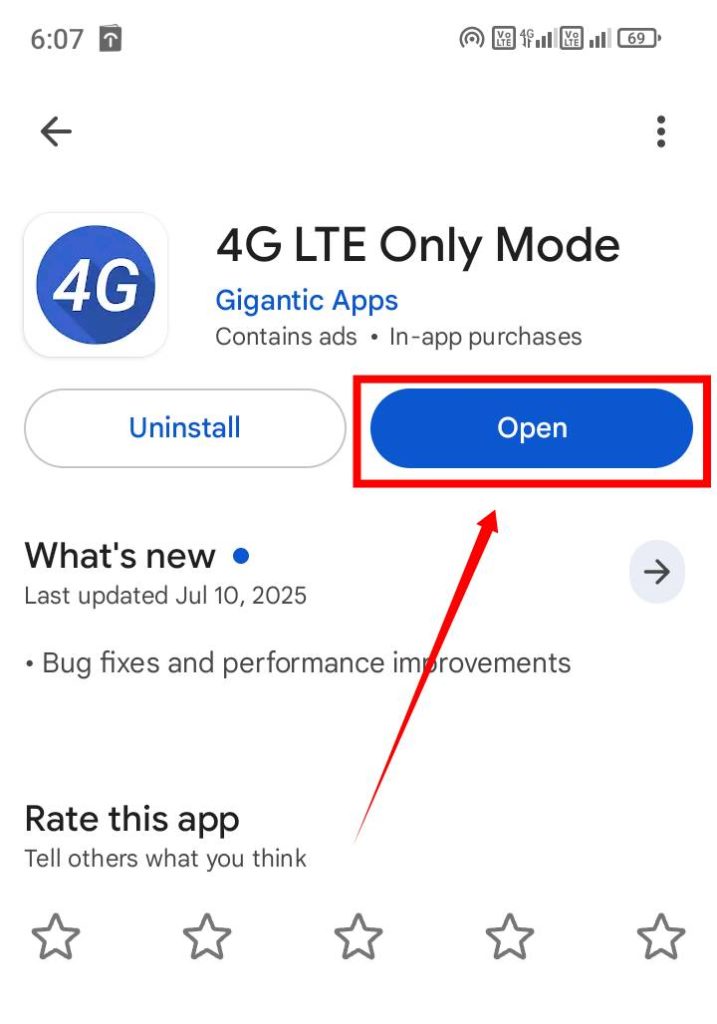Rate the app two stars
This screenshot has height=1024, width=717.
207,937
